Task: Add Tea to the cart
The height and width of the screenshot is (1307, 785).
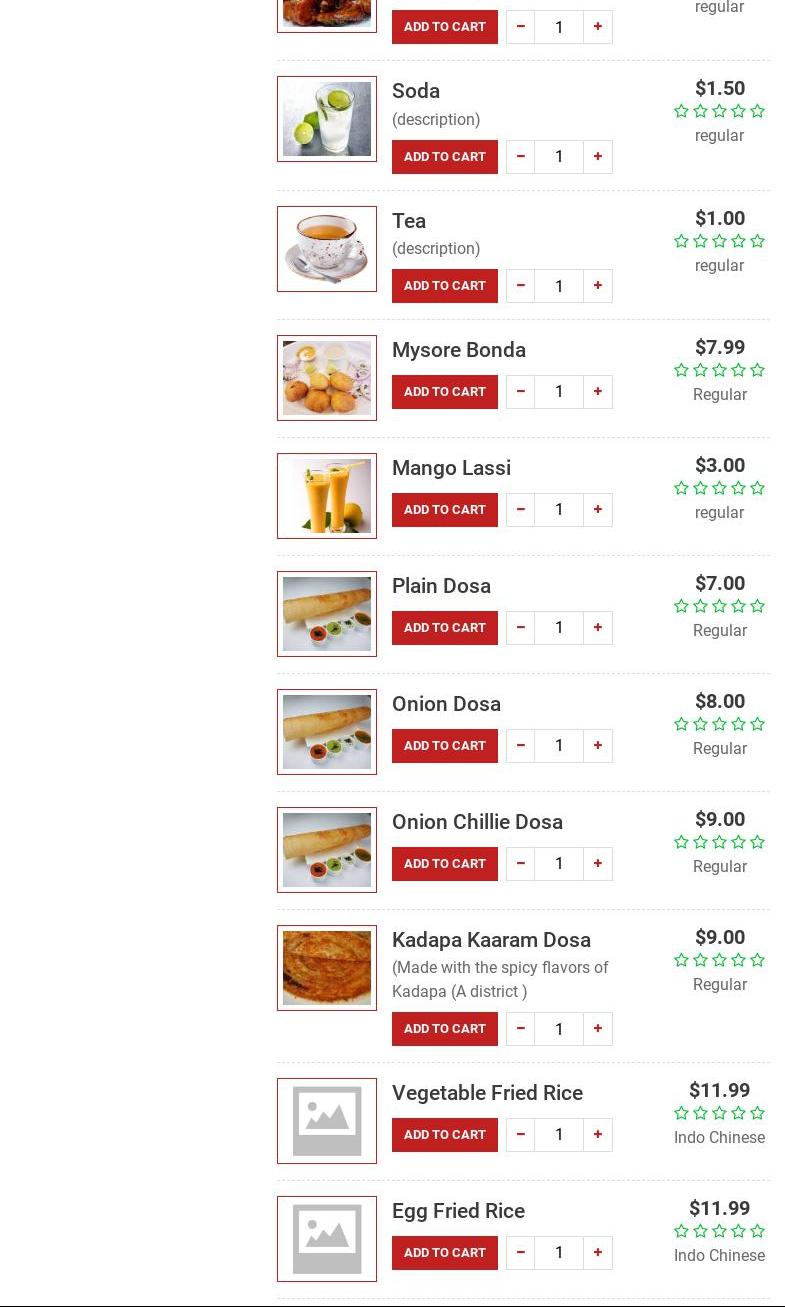Action: click(x=444, y=286)
